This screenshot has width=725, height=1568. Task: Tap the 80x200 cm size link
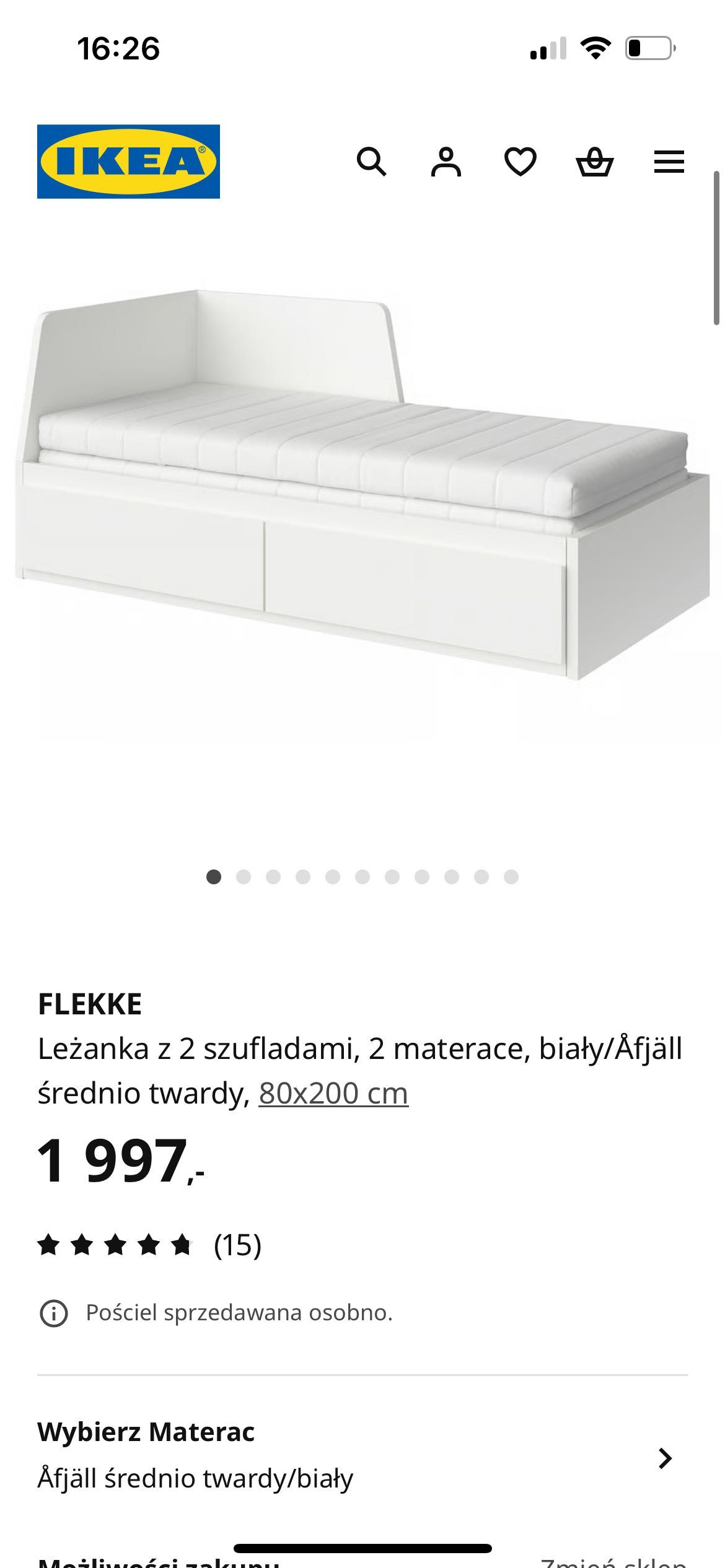pos(333,1093)
